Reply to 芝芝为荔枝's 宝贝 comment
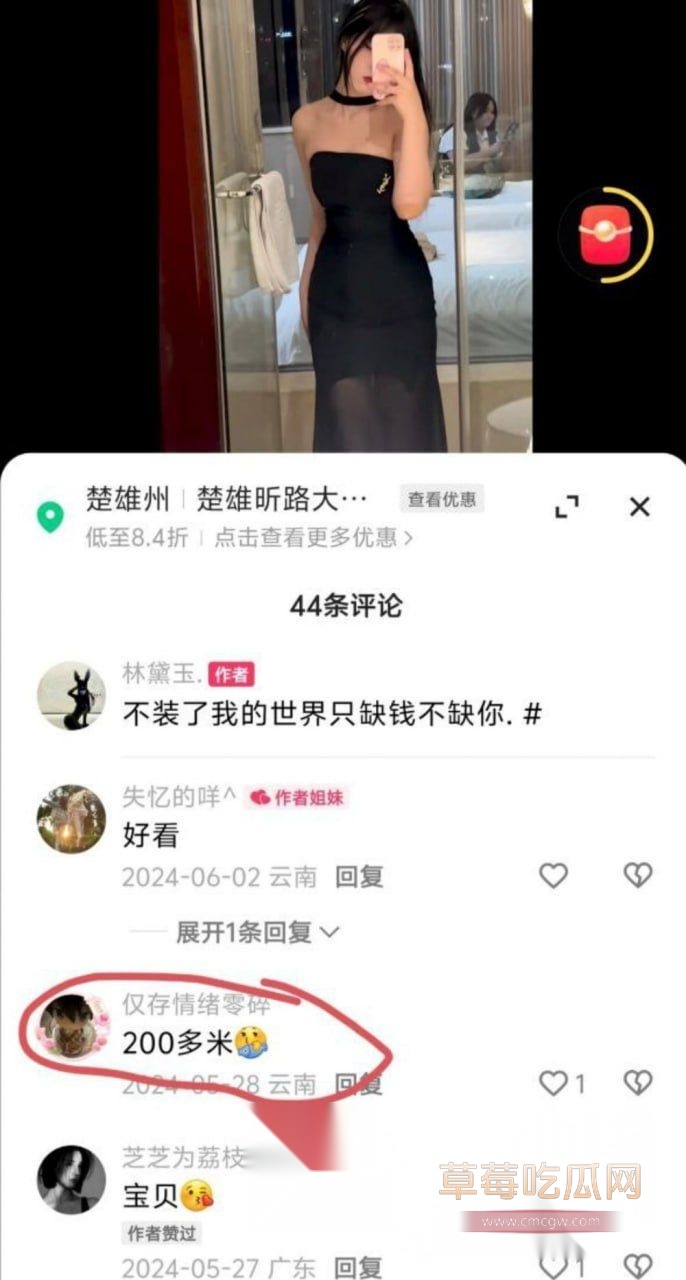Image resolution: width=686 pixels, height=1280 pixels. tap(359, 1267)
